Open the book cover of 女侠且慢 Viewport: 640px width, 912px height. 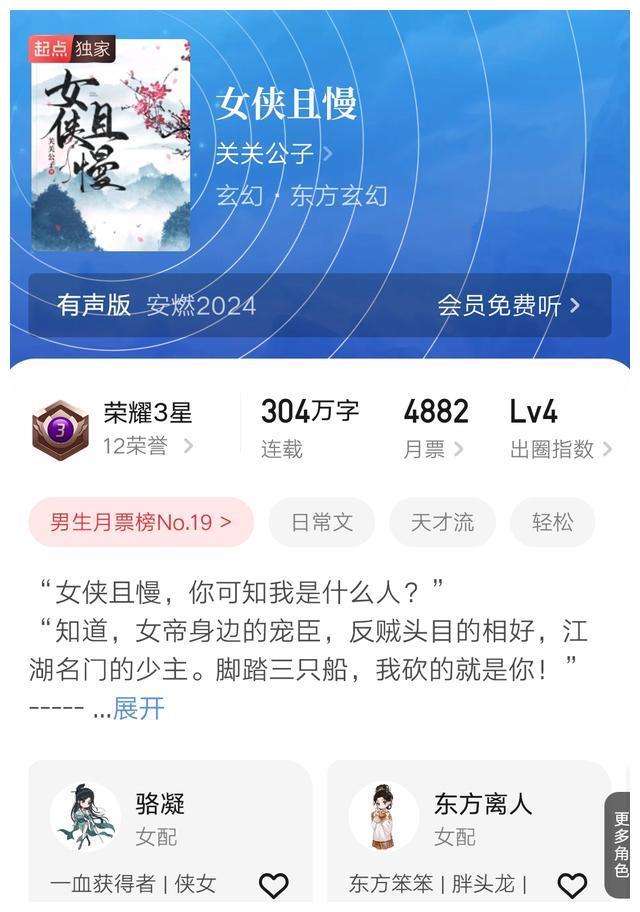click(110, 145)
